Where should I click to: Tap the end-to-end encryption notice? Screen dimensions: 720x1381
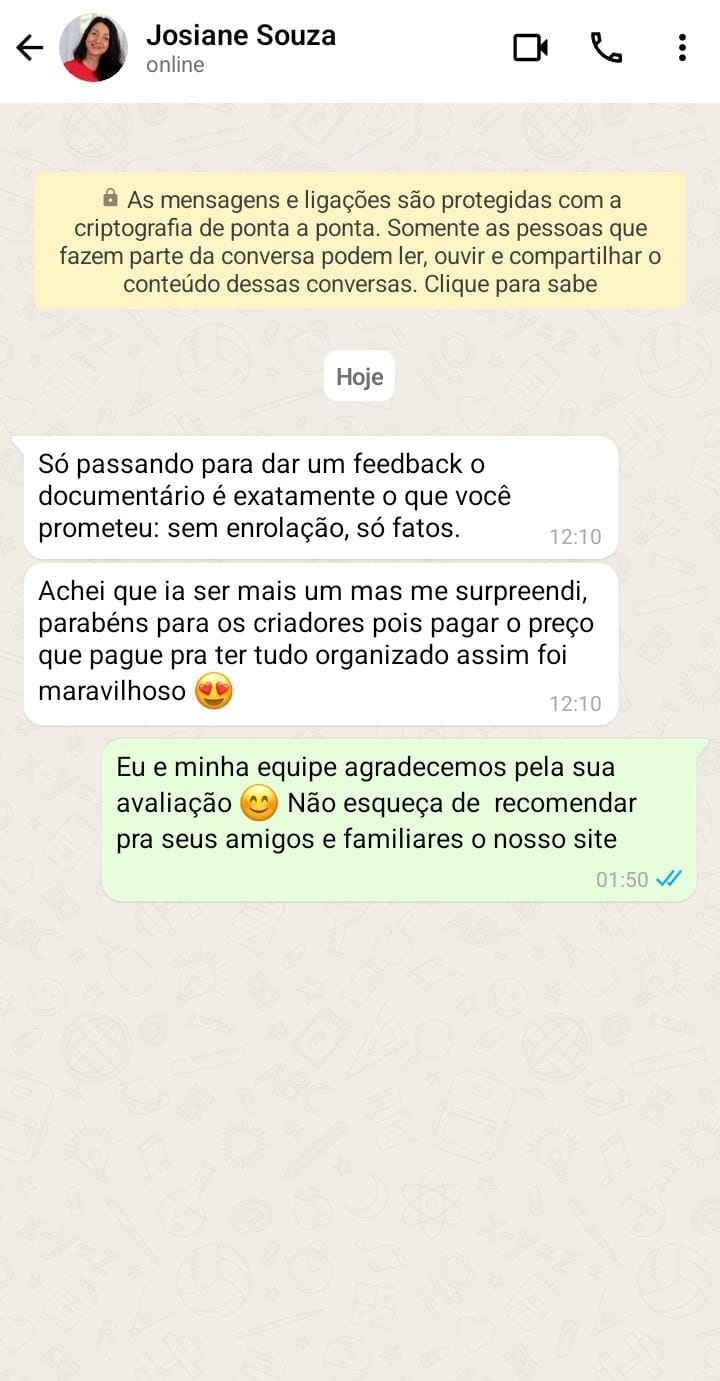[x=360, y=241]
